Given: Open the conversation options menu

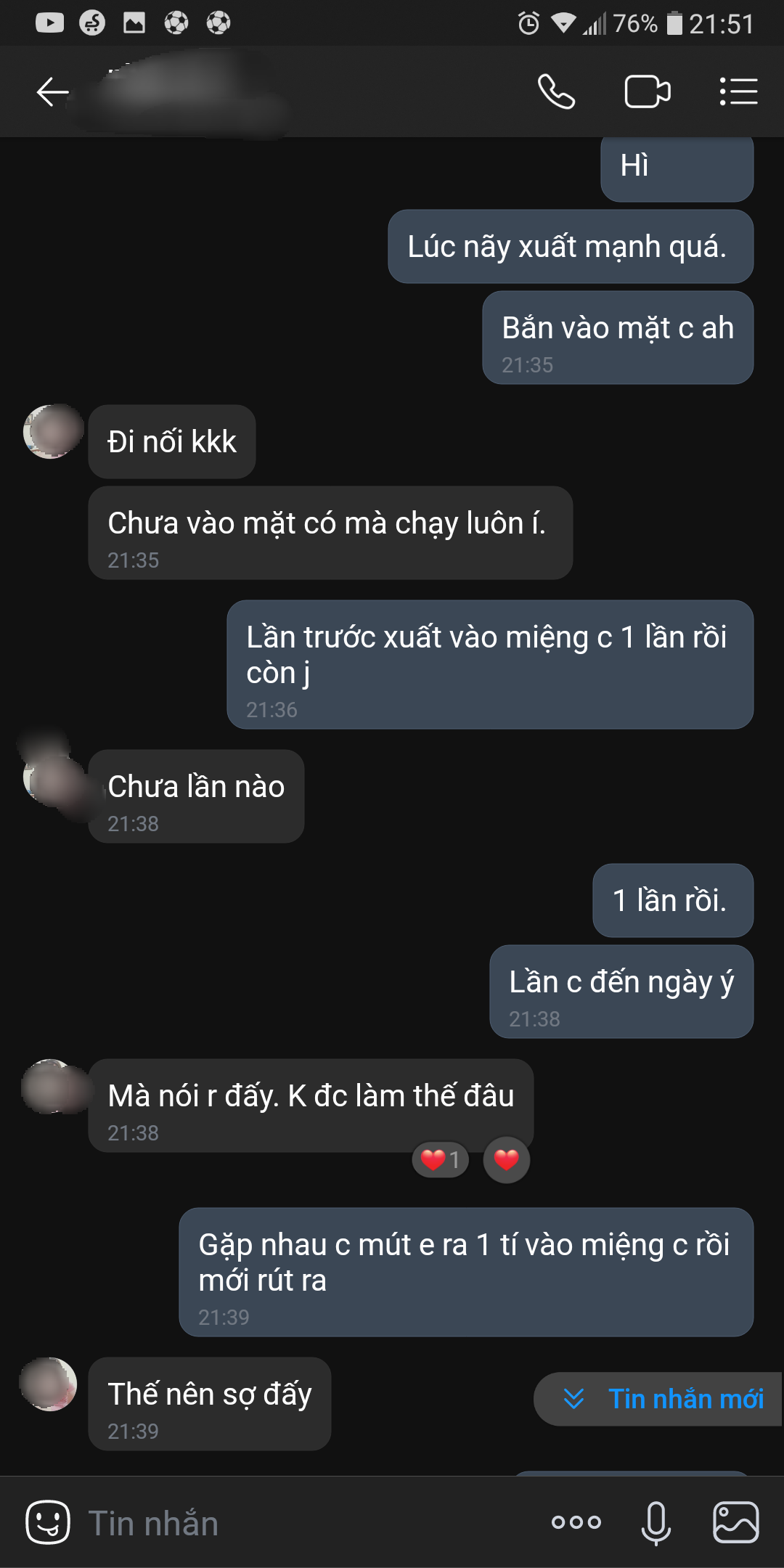Looking at the screenshot, I should (x=738, y=92).
